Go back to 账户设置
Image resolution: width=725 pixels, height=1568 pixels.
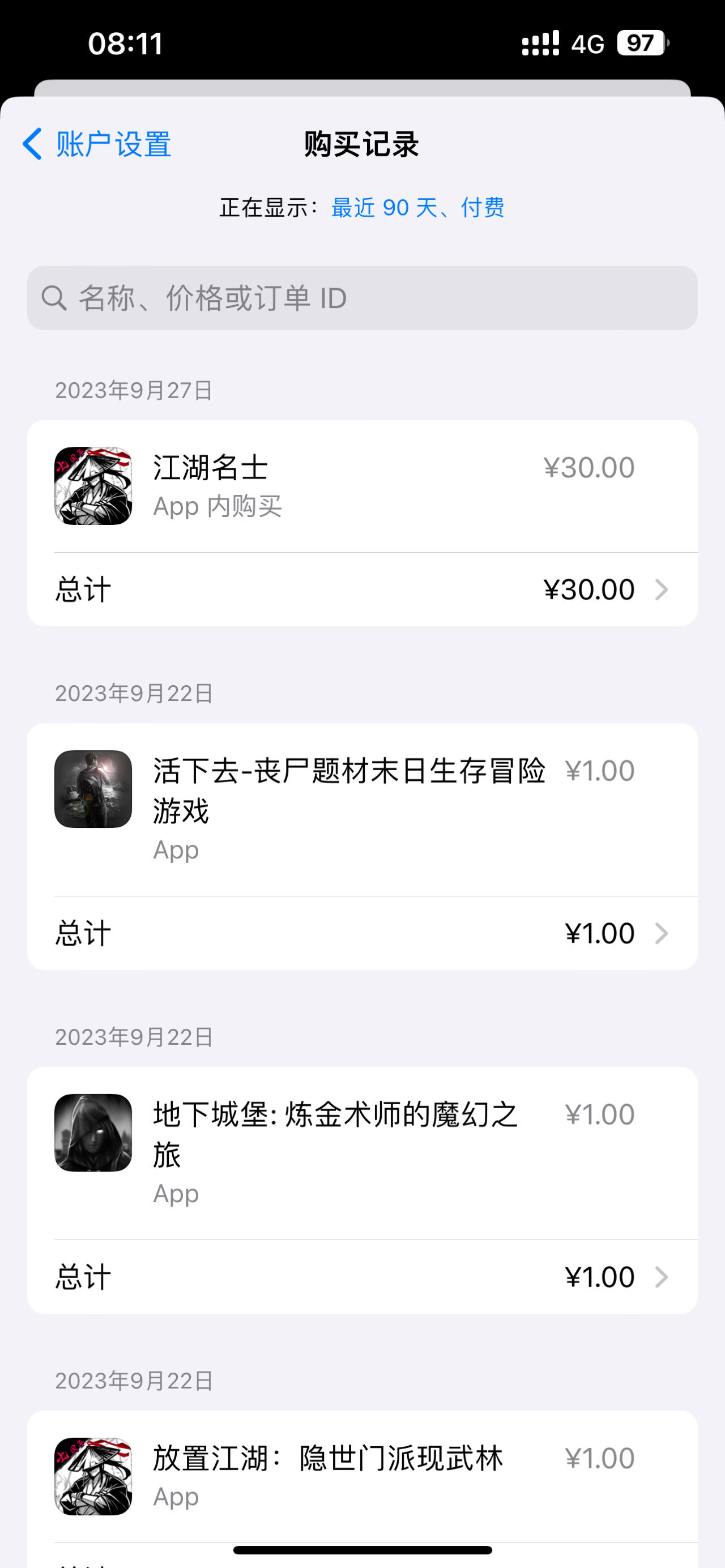pyautogui.click(x=97, y=144)
